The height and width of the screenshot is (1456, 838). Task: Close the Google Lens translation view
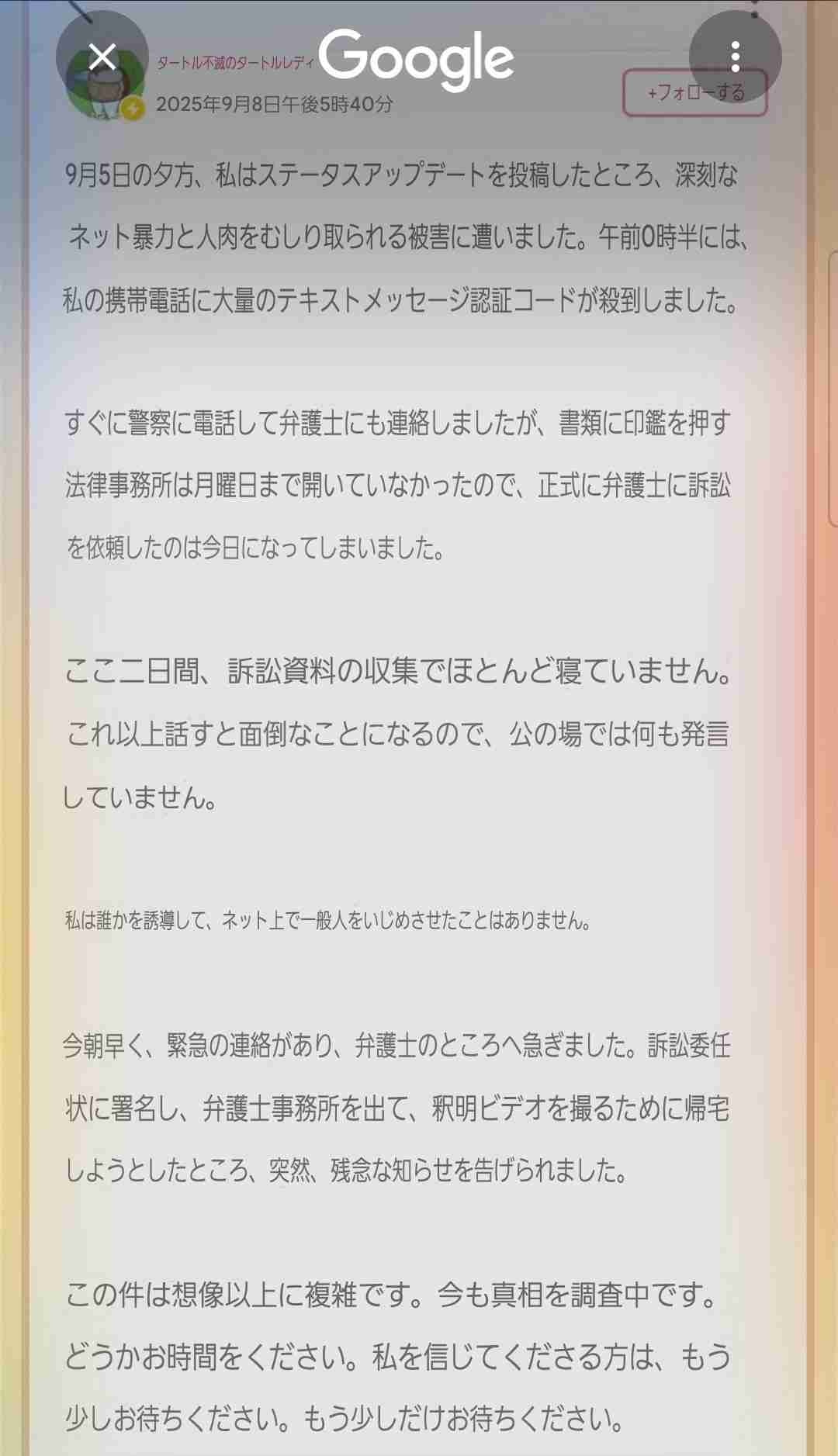coord(102,57)
